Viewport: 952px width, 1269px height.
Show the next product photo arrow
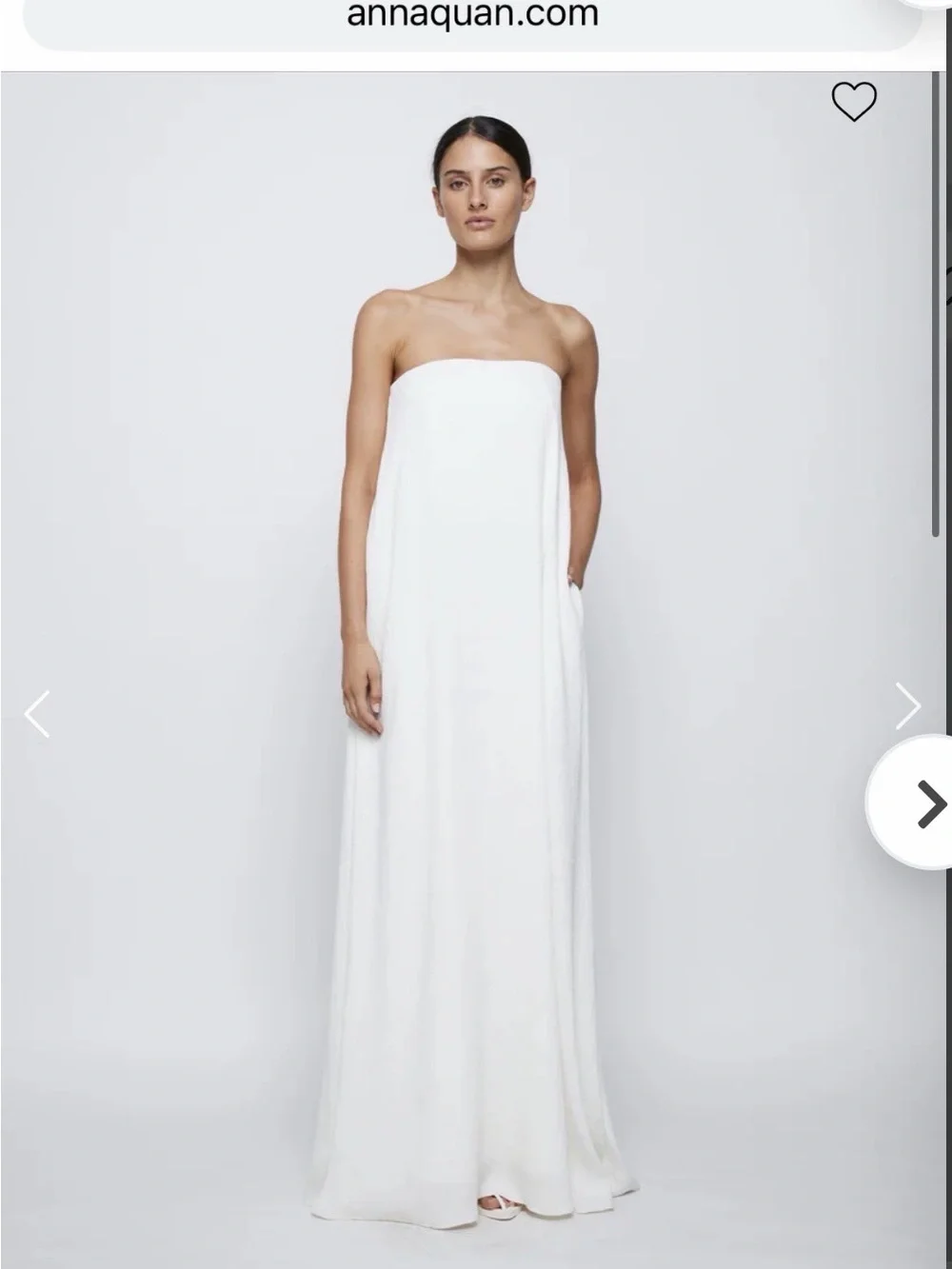pos(907,705)
